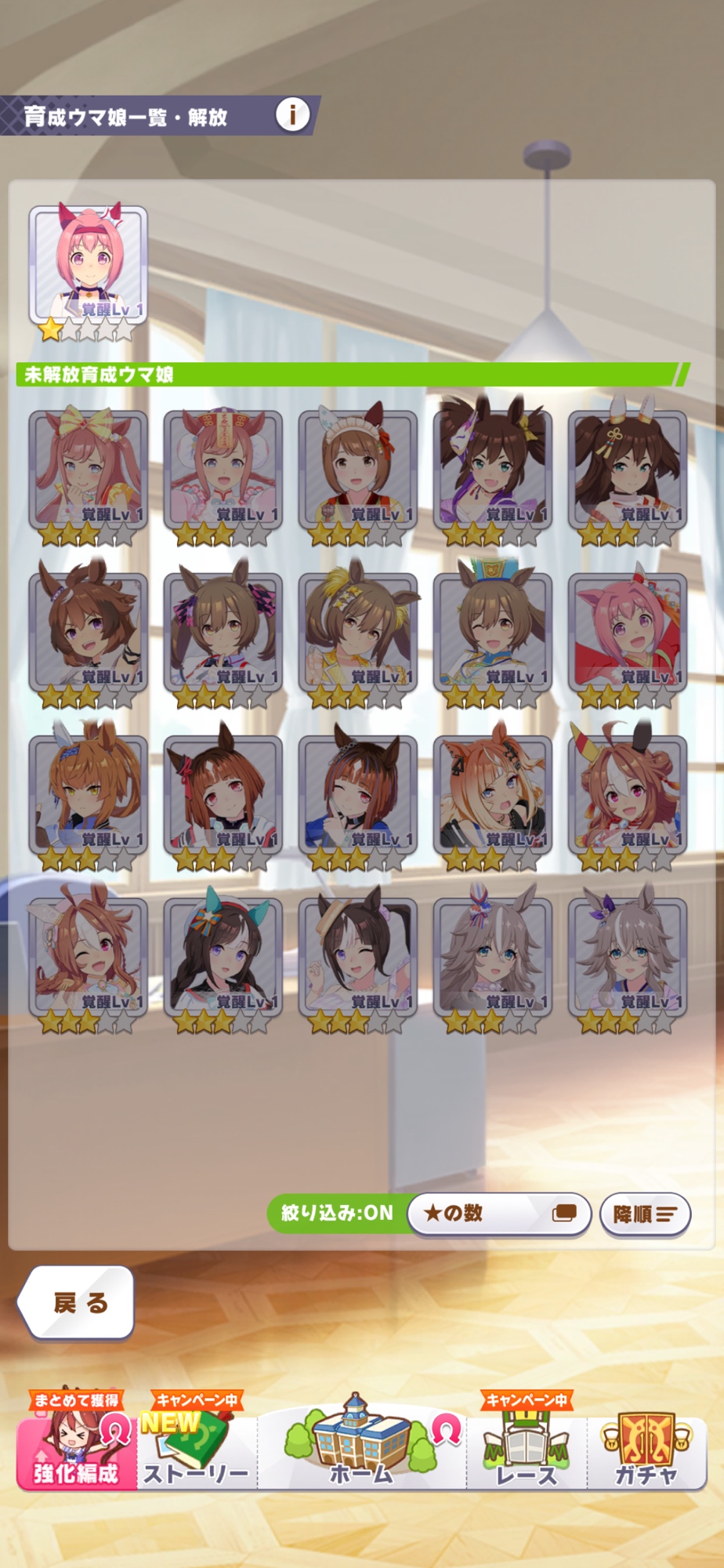
Task: Tap the 絞り込み:ON filter button
Action: point(337,1213)
